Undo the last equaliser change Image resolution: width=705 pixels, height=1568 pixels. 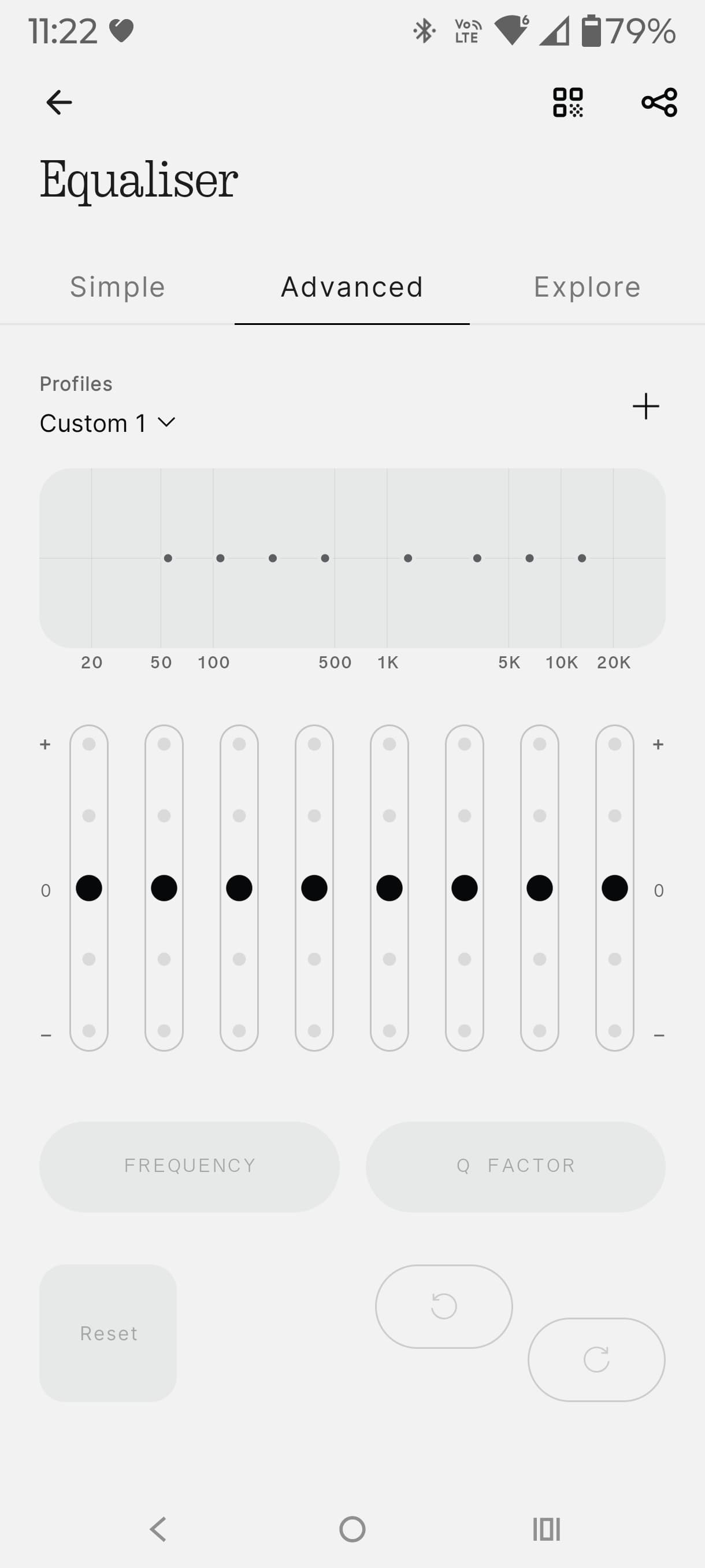(443, 1306)
